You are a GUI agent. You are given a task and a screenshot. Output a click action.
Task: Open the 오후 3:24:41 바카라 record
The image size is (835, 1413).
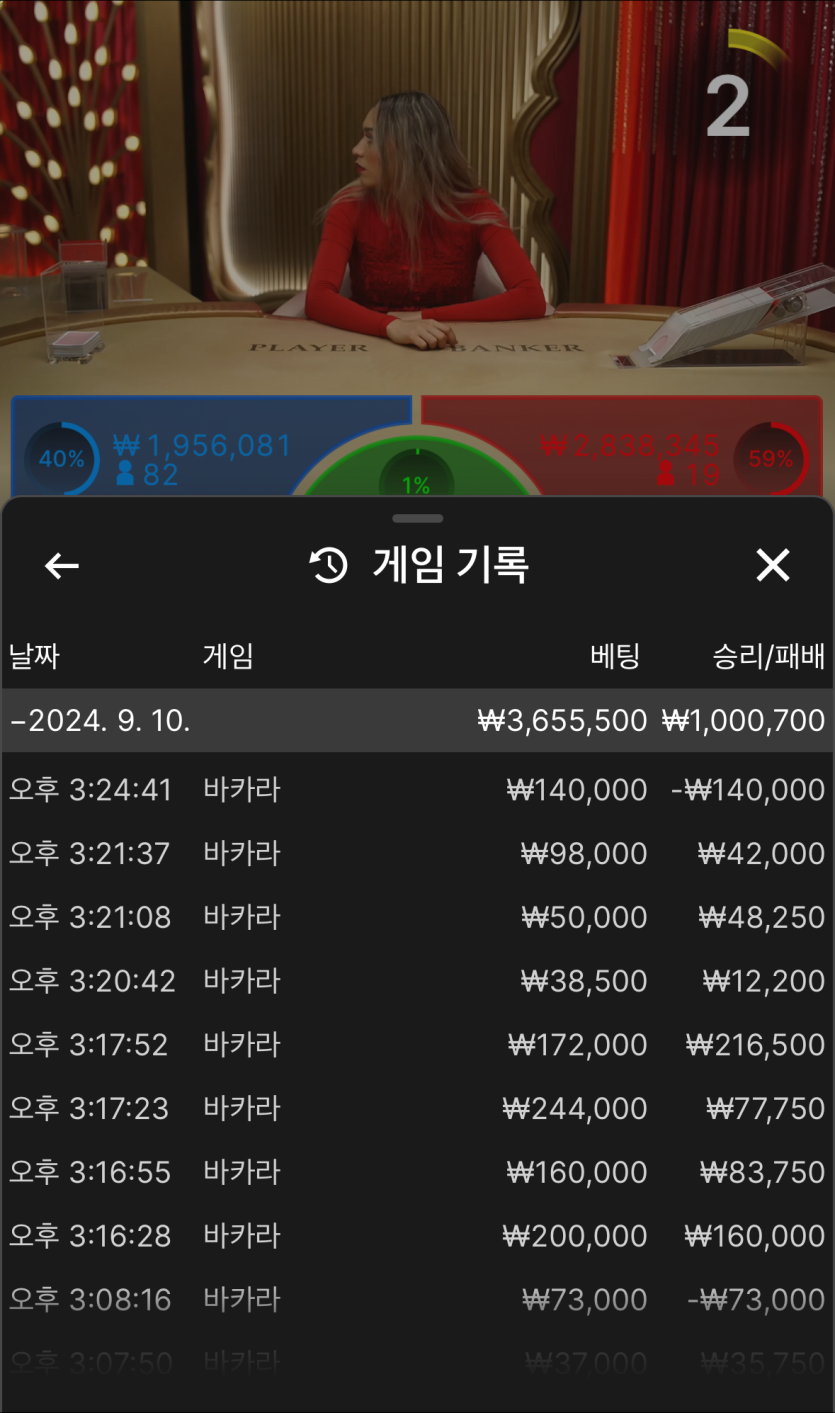(417, 790)
